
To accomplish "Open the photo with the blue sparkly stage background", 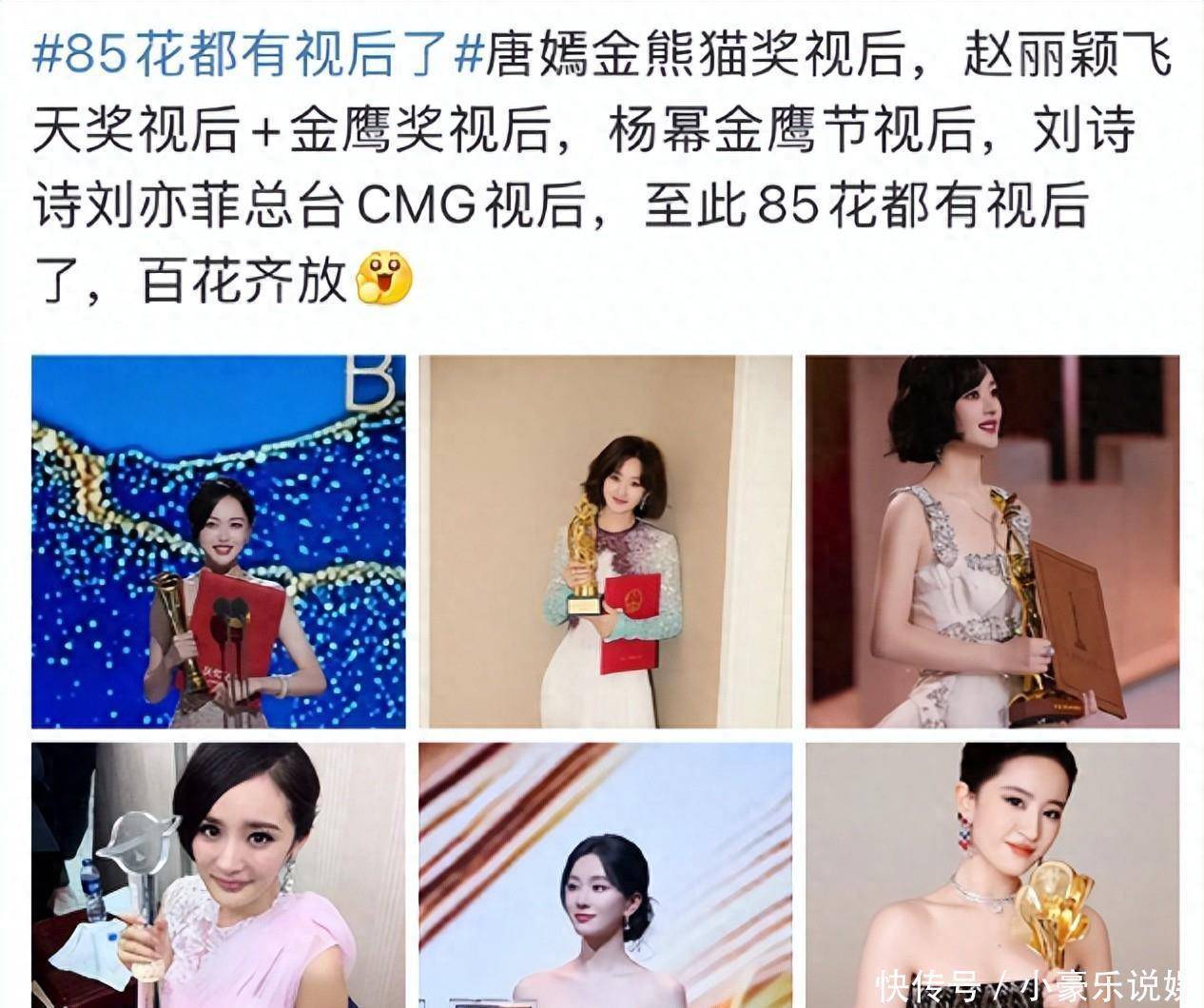I will coord(219,542).
